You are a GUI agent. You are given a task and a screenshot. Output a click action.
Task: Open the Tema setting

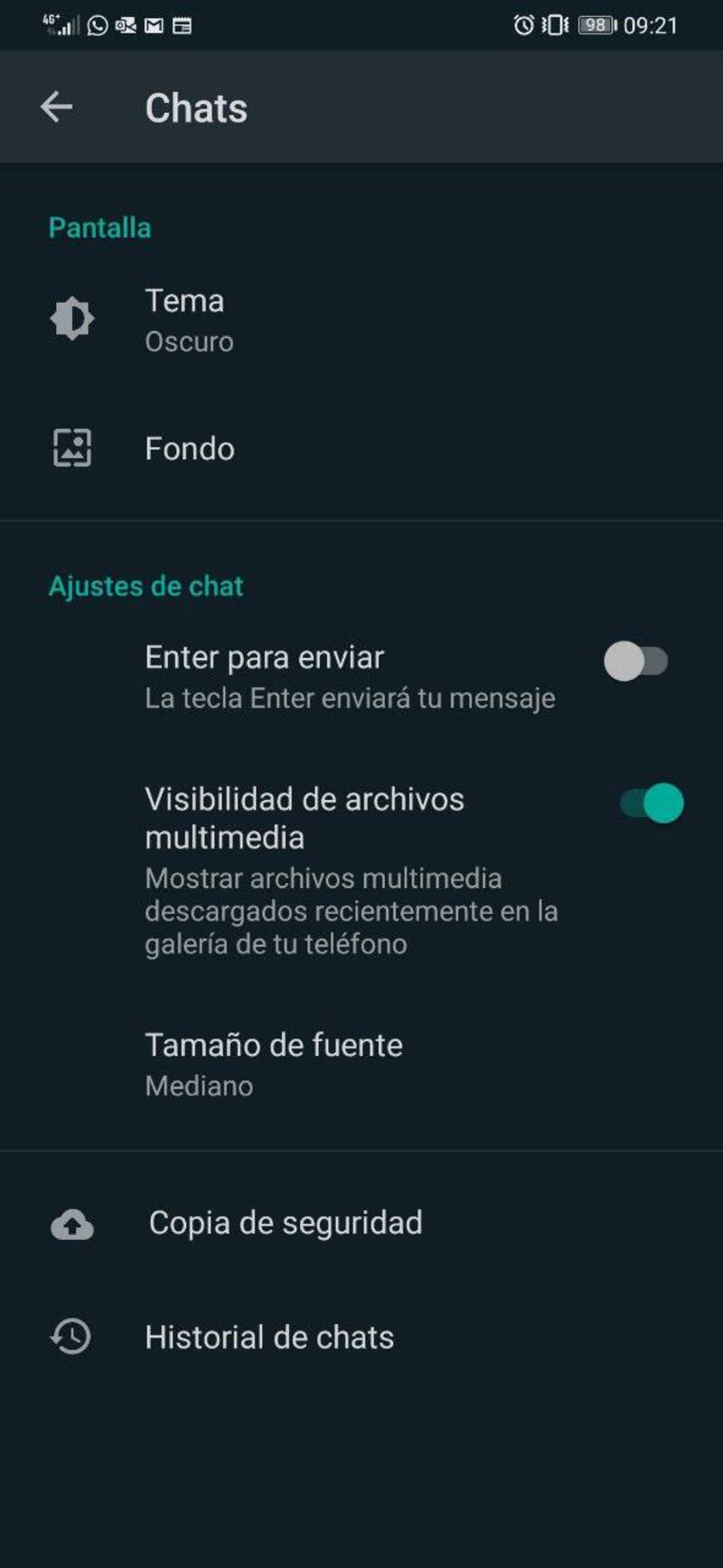coord(185,319)
